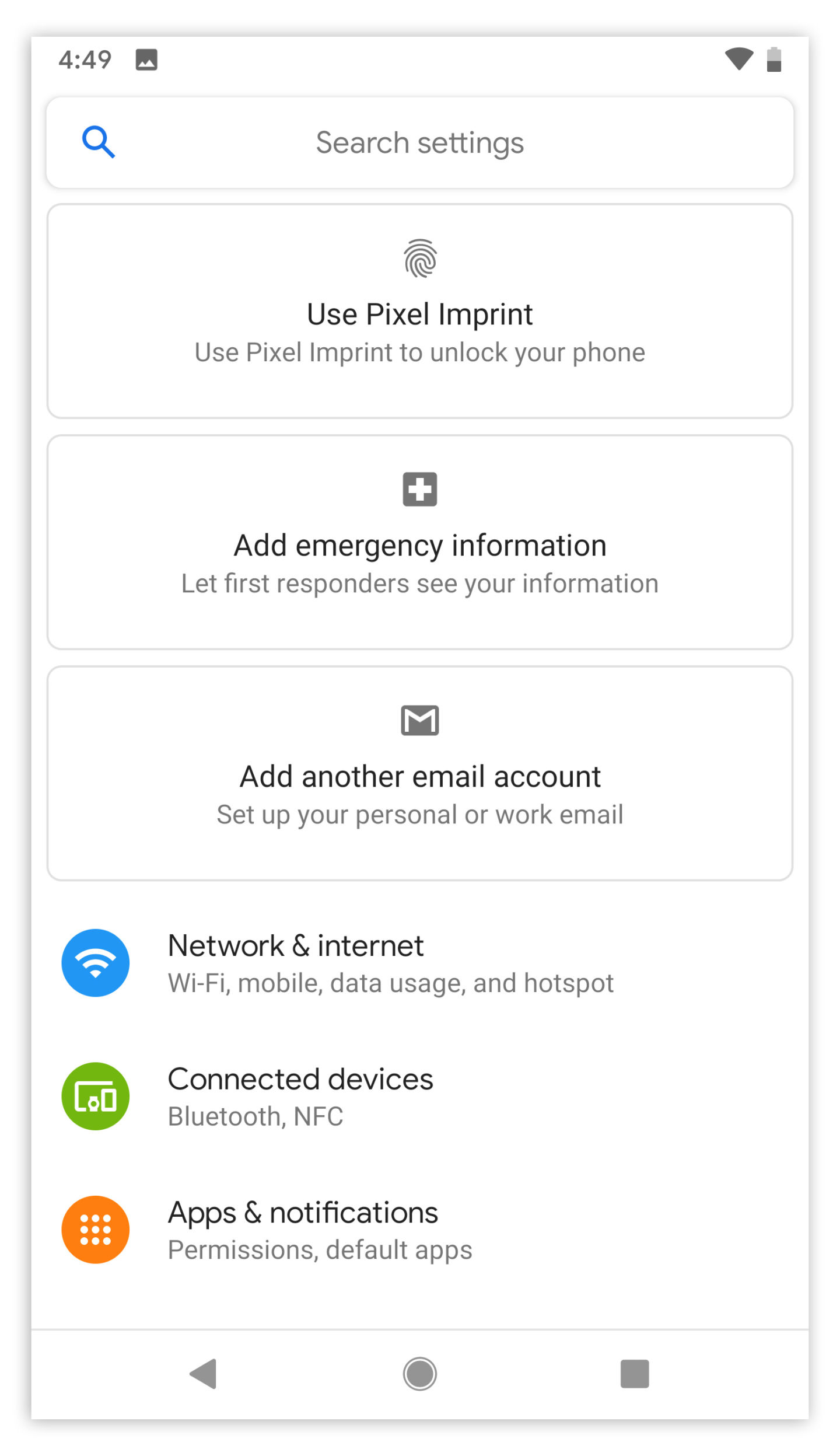The image size is (840, 1456).
Task: Go to the home screen
Action: pyautogui.click(x=419, y=1374)
